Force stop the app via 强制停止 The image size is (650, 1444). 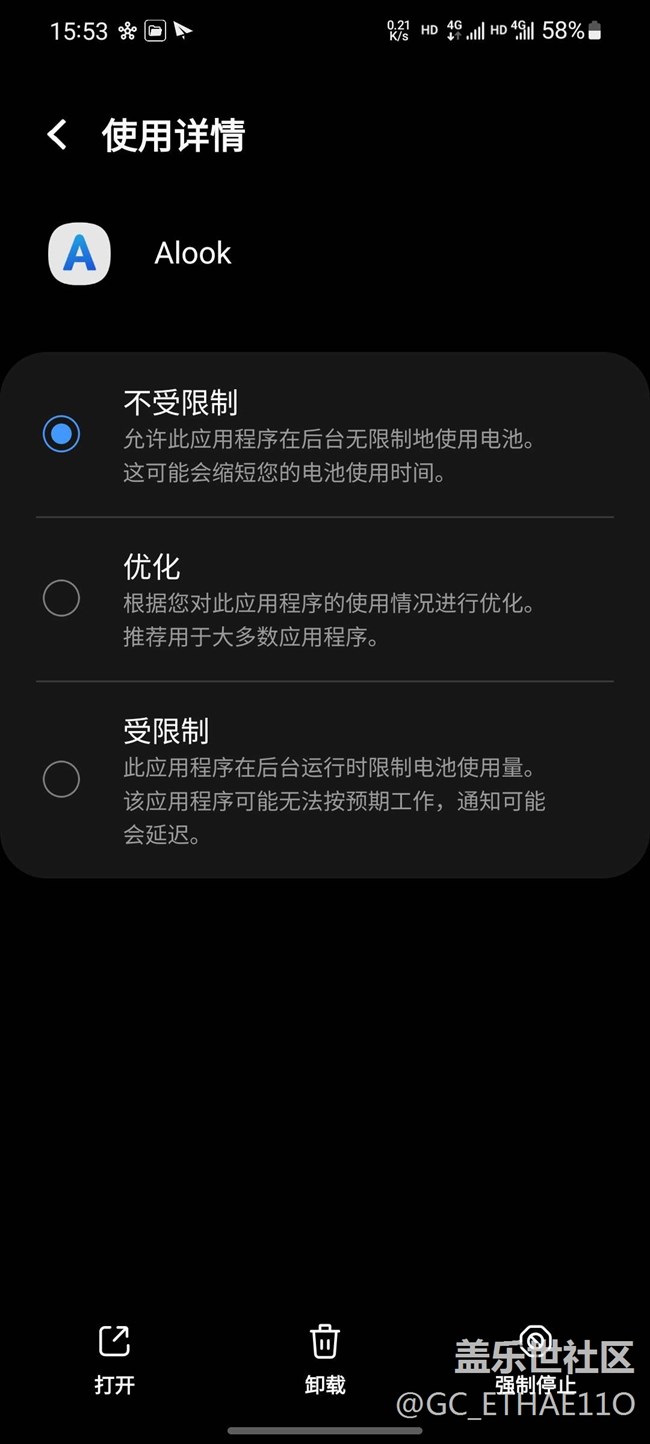[536, 1358]
